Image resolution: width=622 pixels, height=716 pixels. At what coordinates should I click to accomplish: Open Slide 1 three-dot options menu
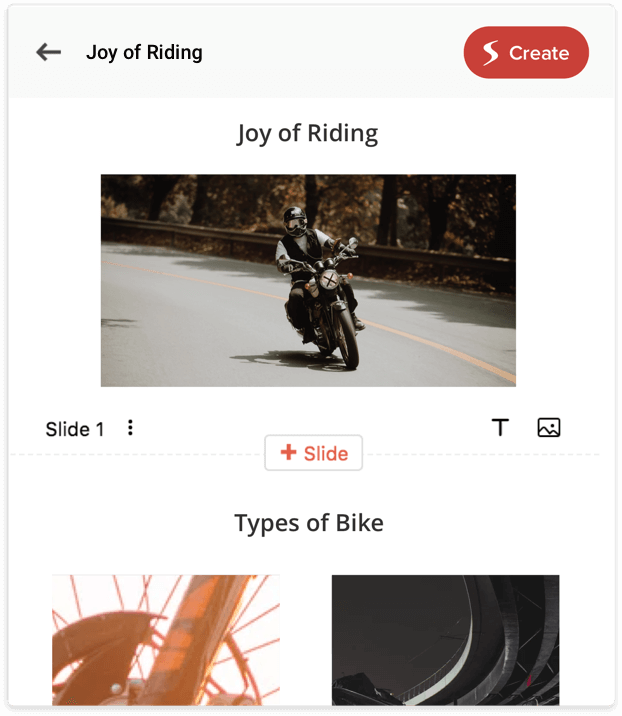tap(130, 428)
